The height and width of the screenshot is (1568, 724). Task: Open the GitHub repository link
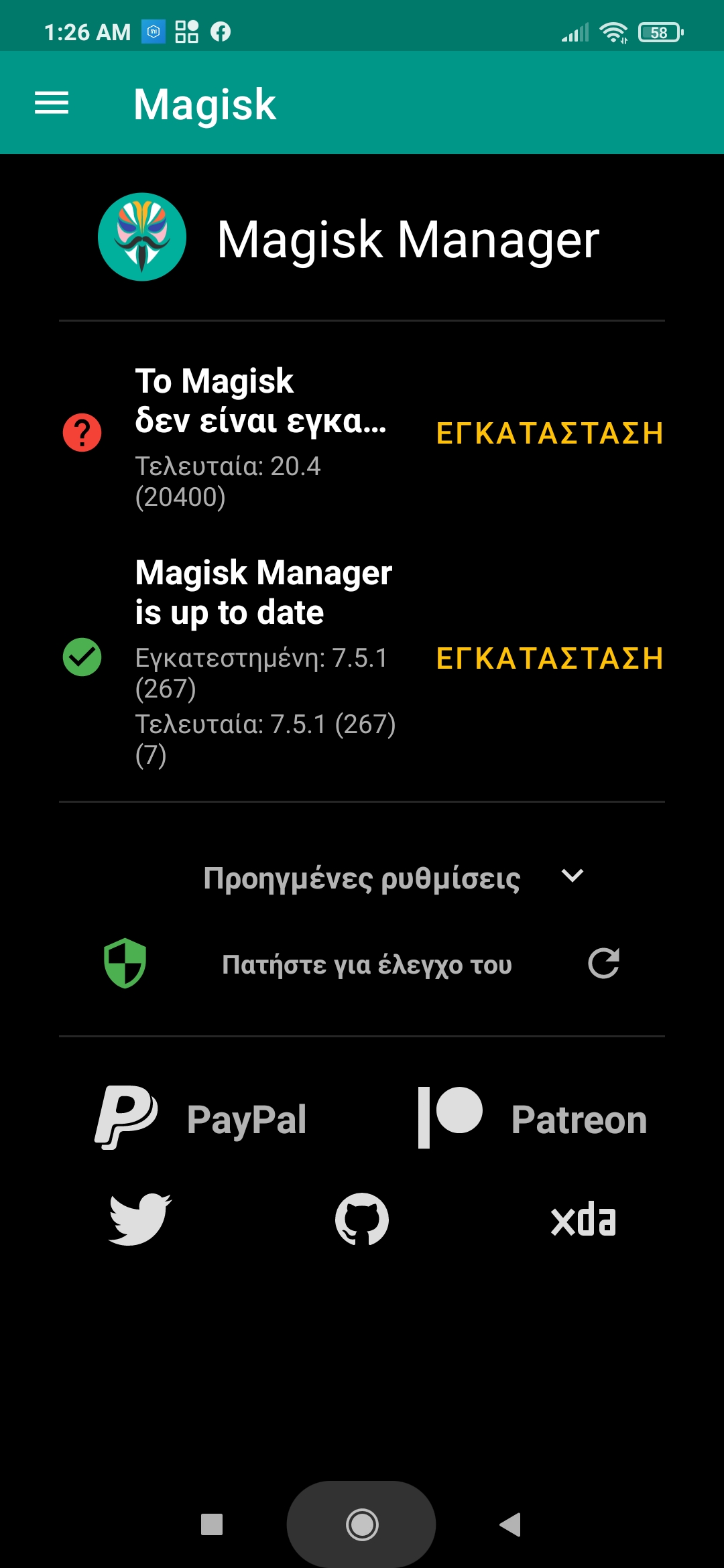(362, 1220)
